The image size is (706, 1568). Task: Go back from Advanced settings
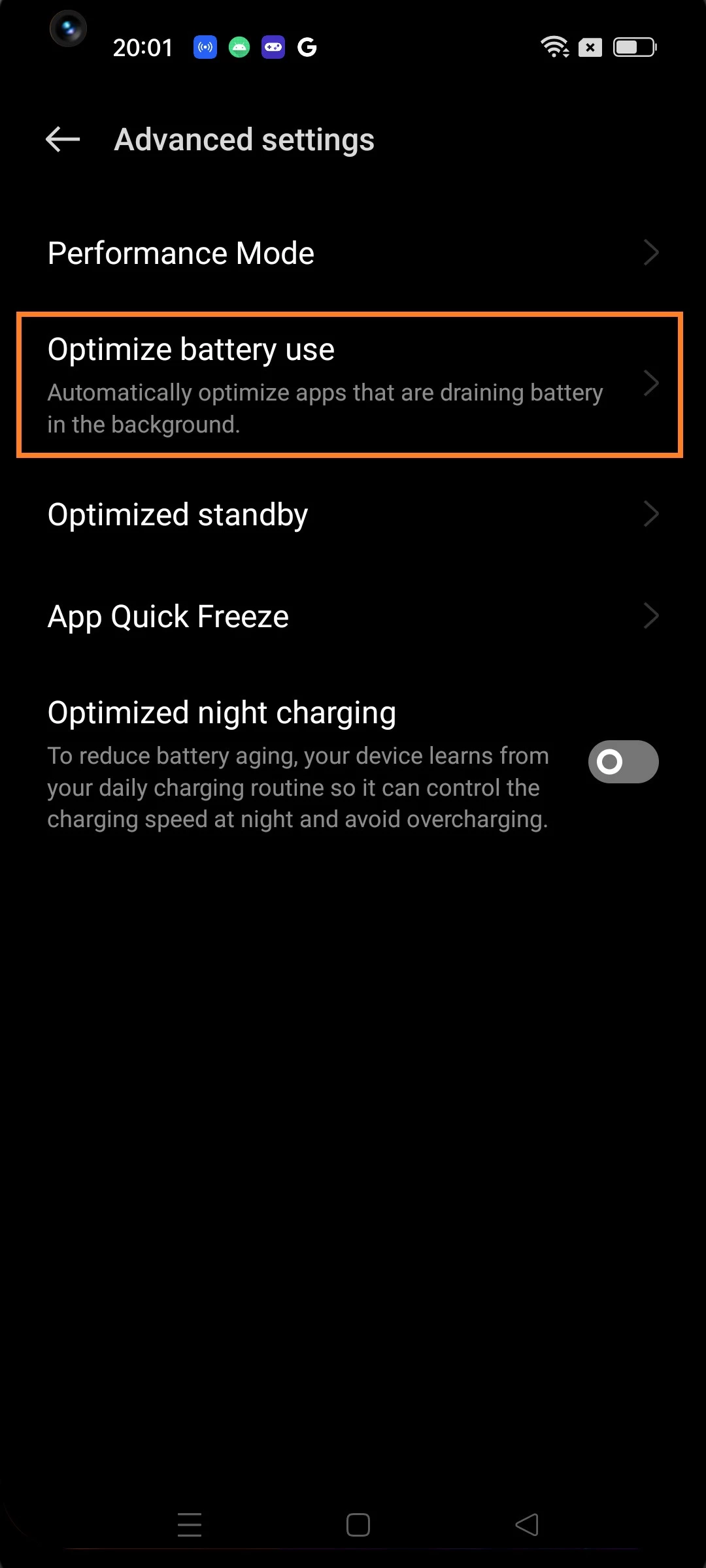(x=63, y=139)
